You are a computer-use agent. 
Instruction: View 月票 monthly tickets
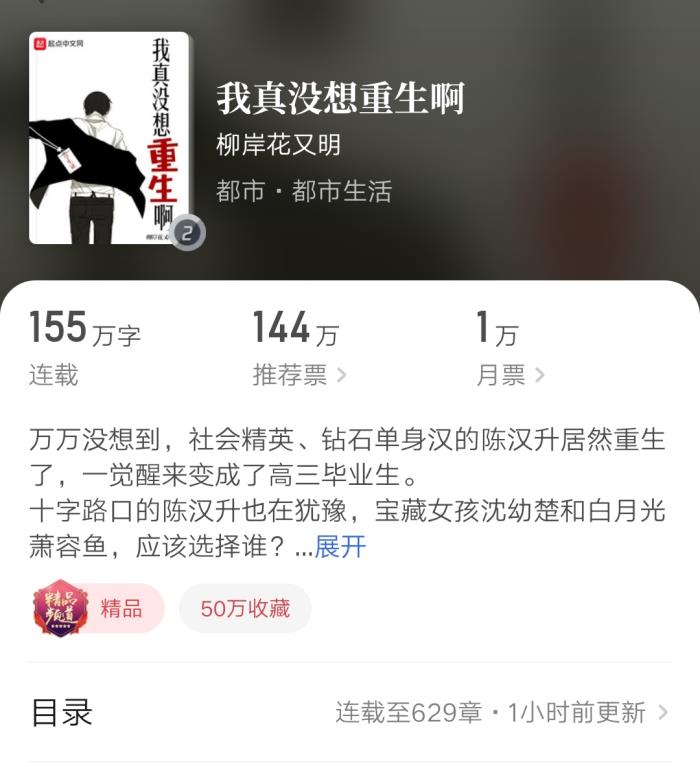click(510, 375)
